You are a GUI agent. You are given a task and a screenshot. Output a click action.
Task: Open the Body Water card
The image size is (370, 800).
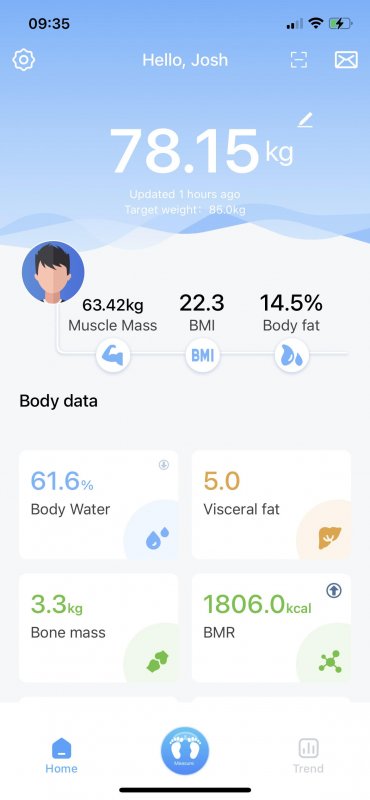98,505
